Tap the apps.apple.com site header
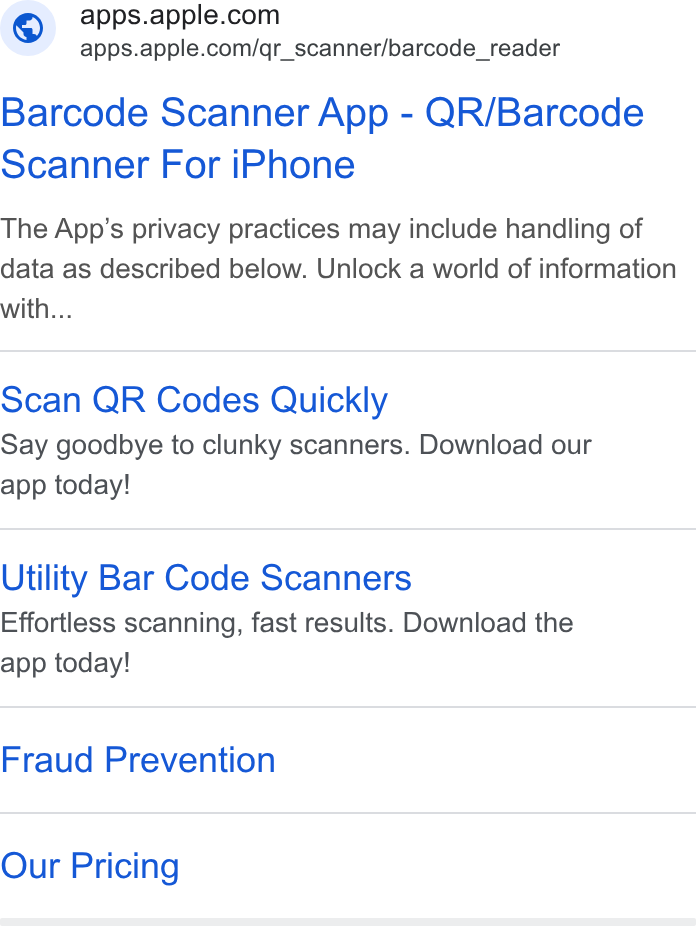This screenshot has height=926, width=696. [280, 30]
